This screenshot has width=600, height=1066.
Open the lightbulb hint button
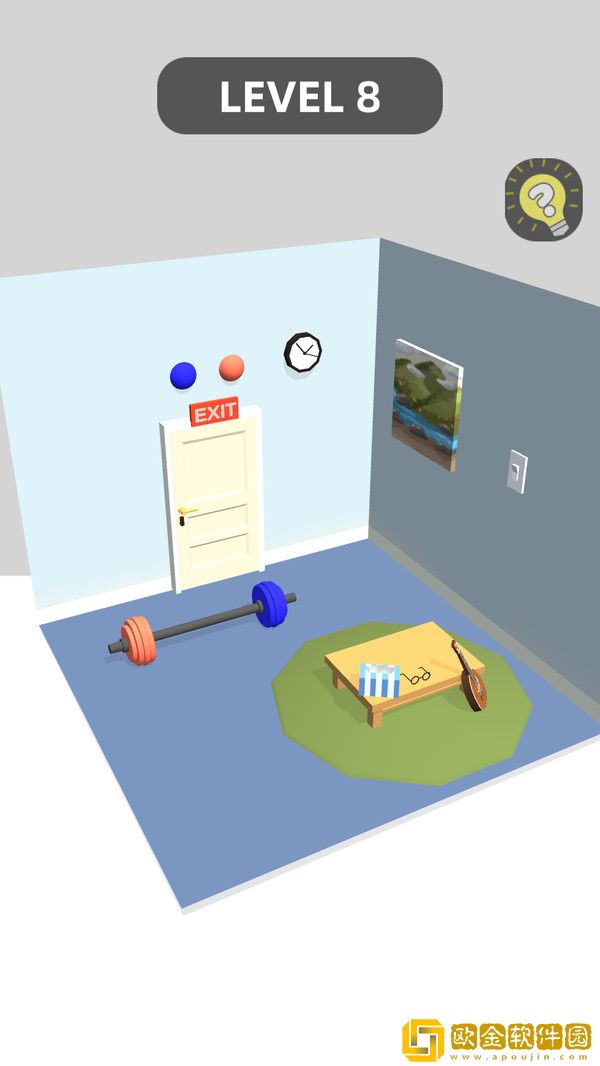click(x=543, y=199)
